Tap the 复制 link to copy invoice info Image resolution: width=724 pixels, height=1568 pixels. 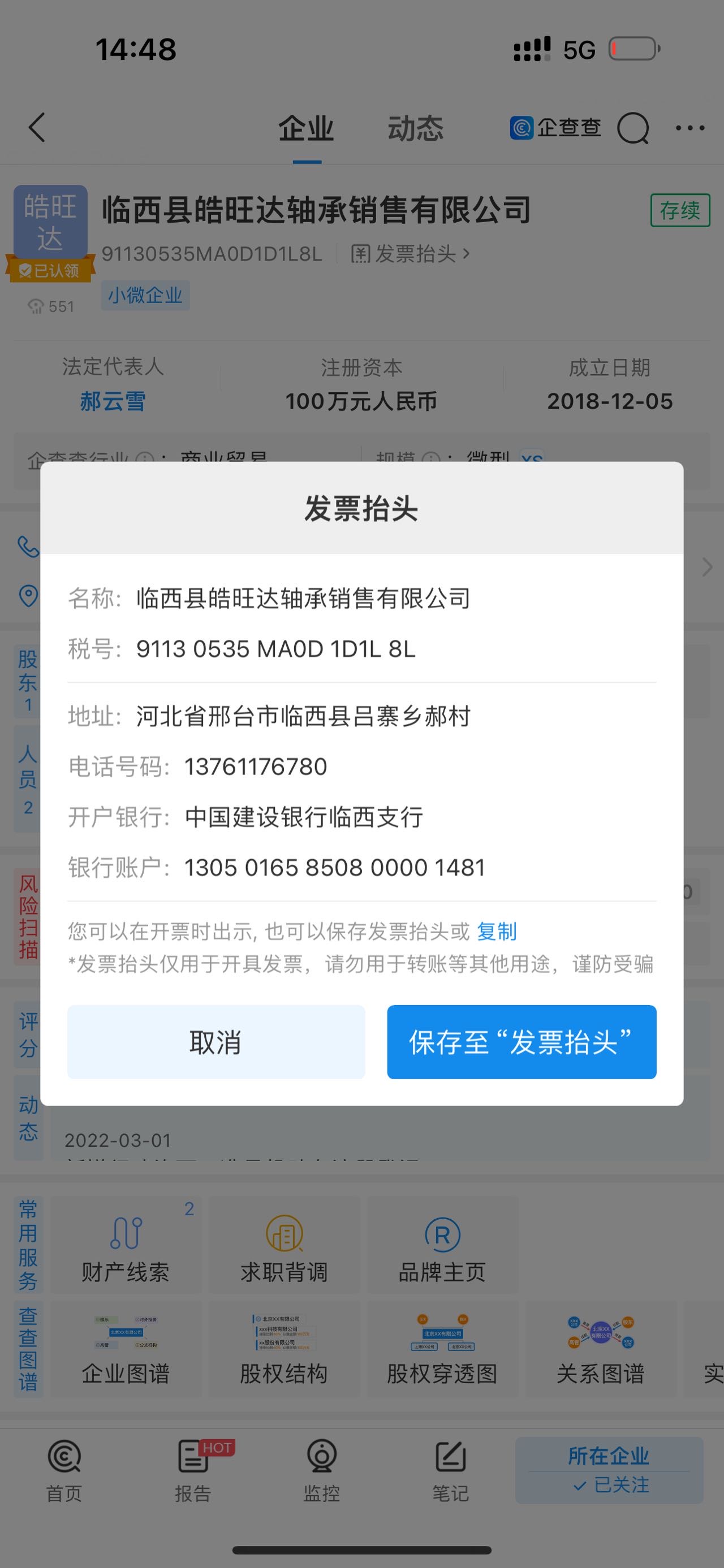point(497,932)
